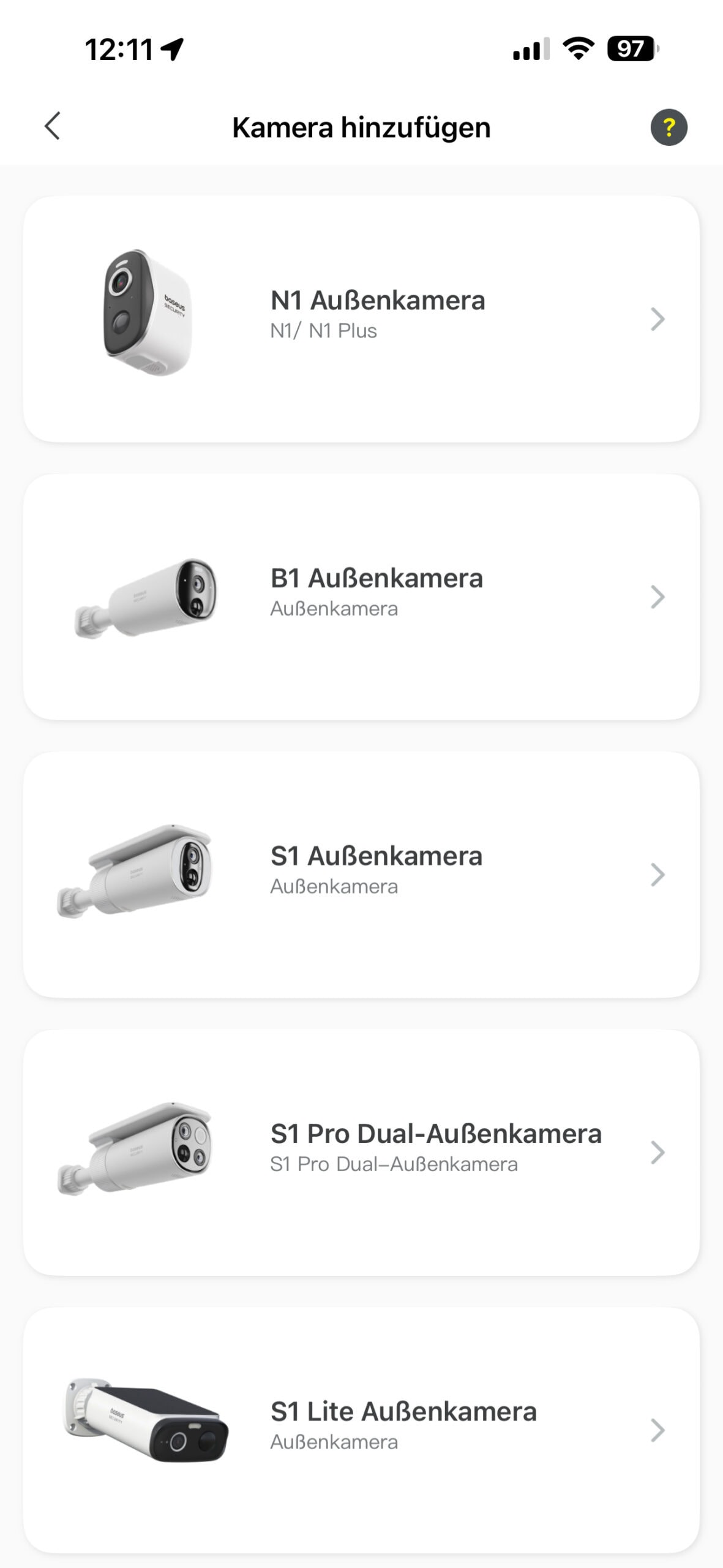Choose the B1 Außenkamera card
This screenshot has width=723, height=1568.
361,597
